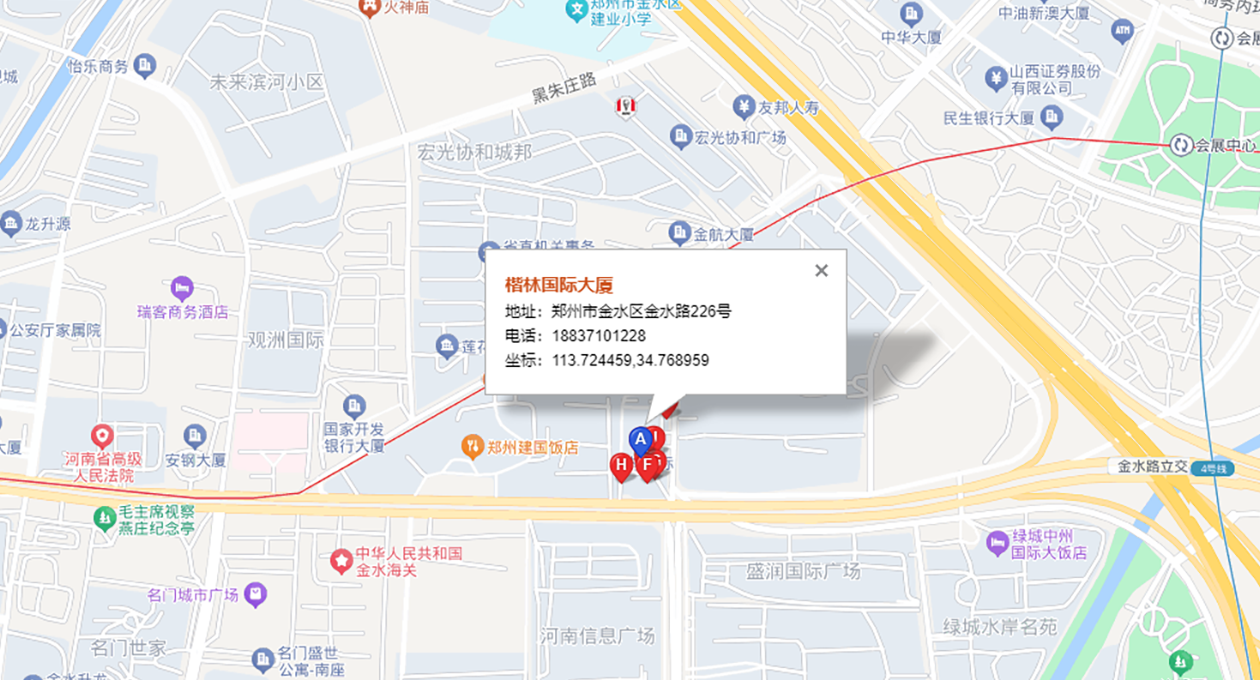Select the red marker H
Screen dimensions: 1260x680
point(621,464)
